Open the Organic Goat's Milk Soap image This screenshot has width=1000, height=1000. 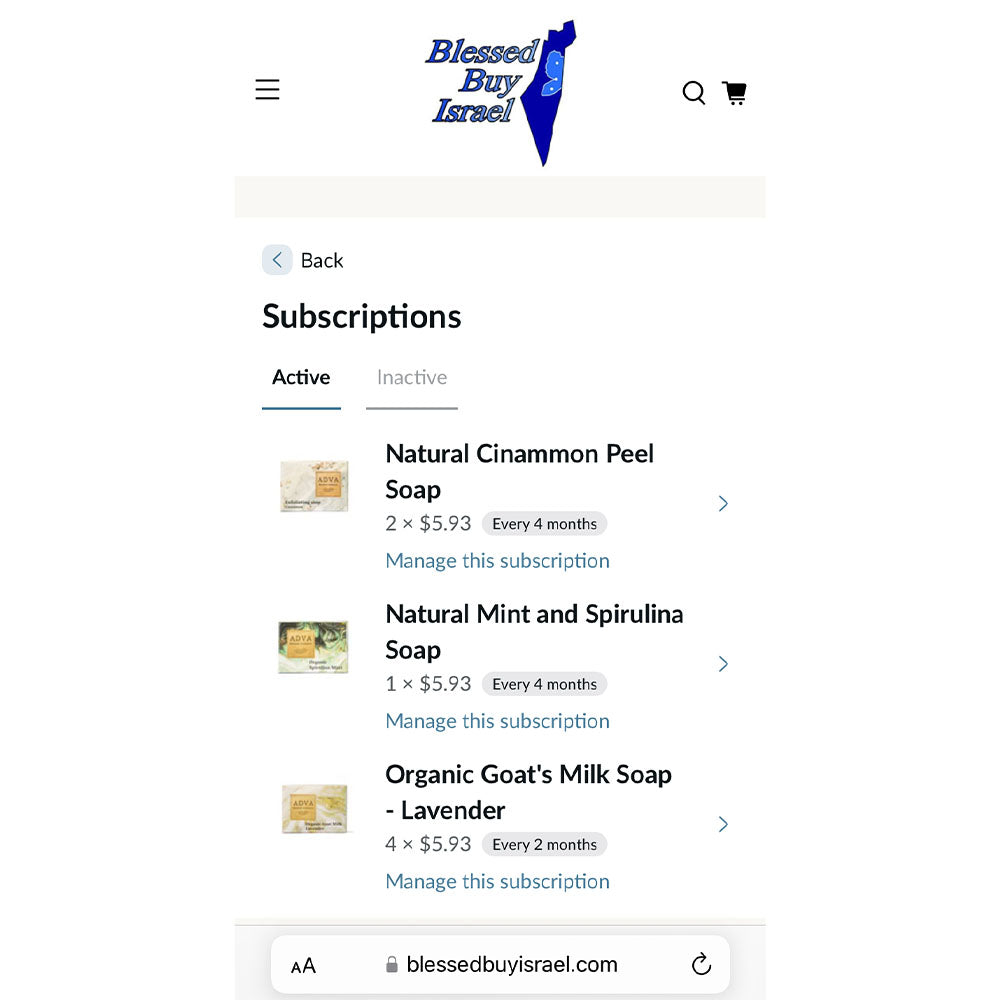(315, 808)
